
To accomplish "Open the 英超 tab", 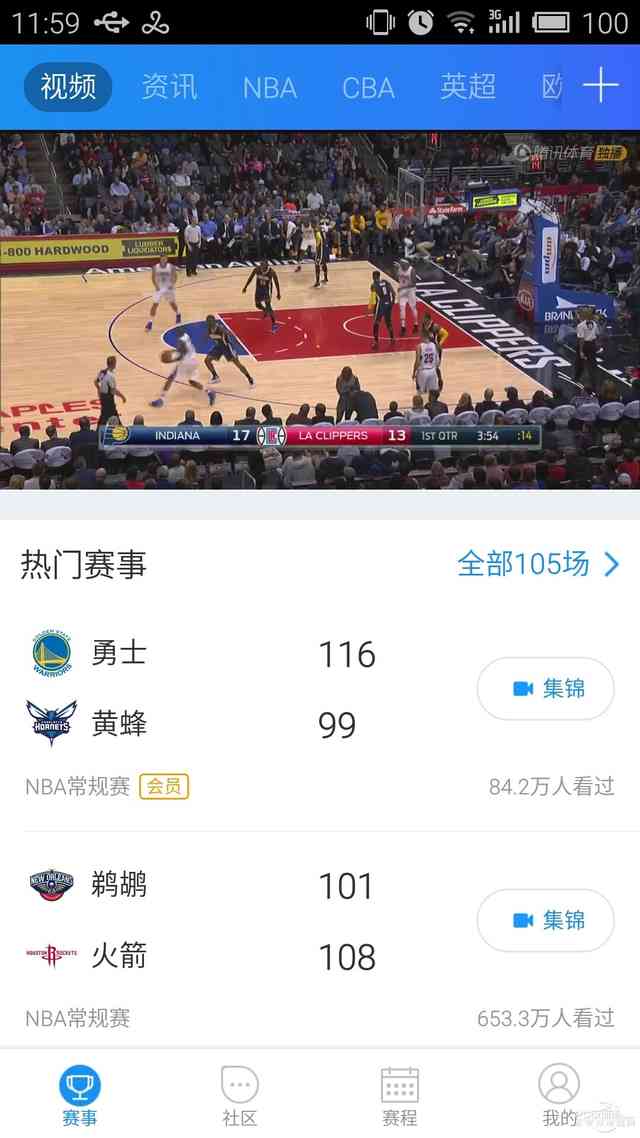I will point(467,87).
